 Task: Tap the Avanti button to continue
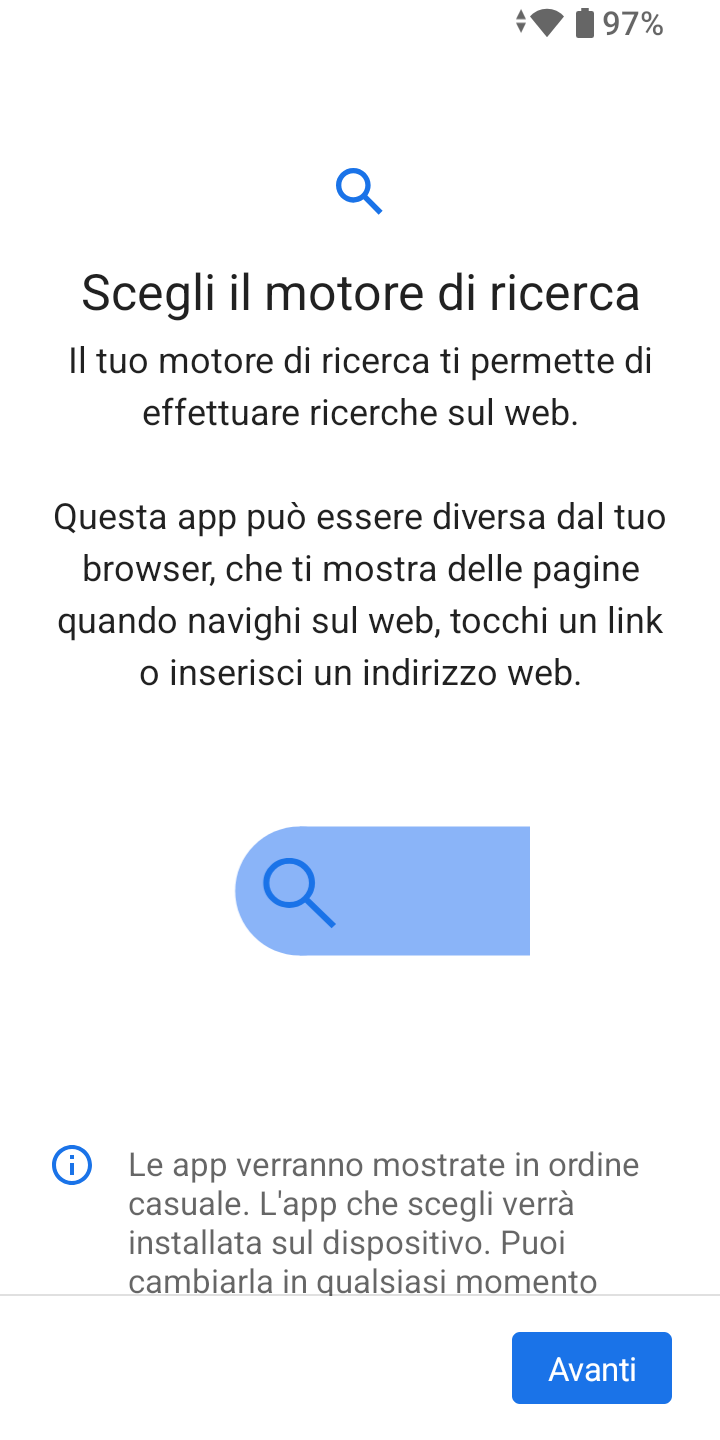tap(592, 1368)
